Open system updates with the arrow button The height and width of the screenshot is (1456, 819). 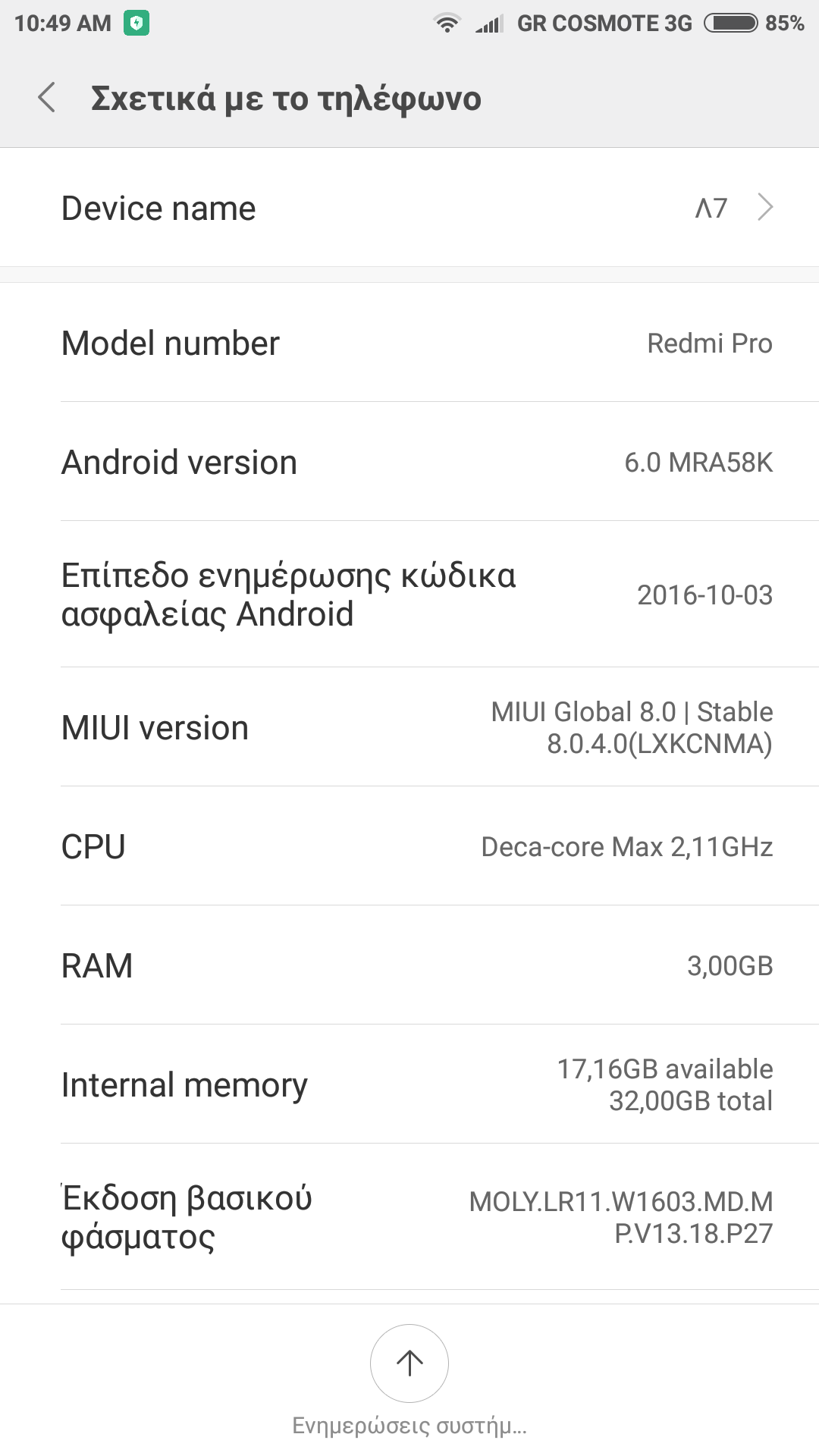coord(409,1363)
